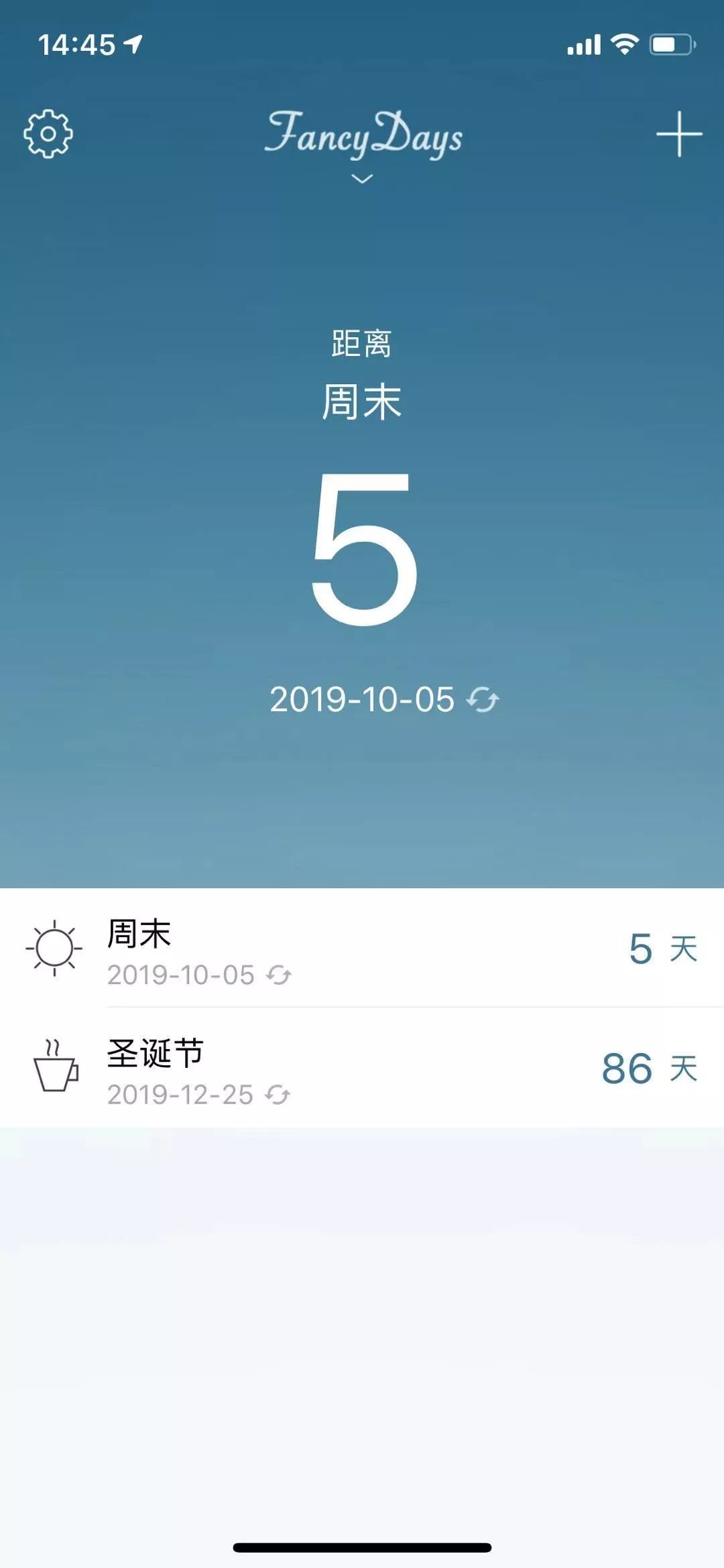Click the sun icon next to 周末

[55, 947]
